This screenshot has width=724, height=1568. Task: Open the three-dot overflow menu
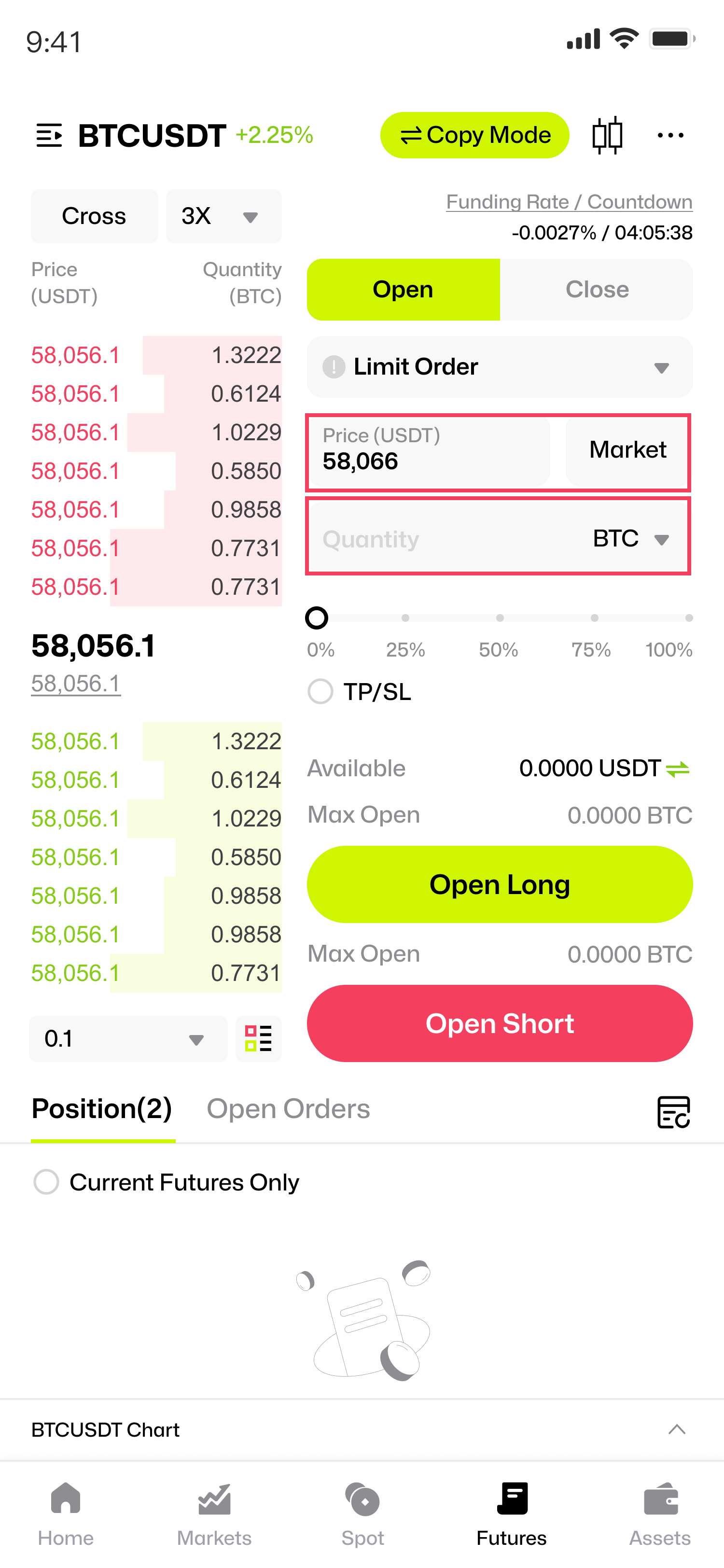[670, 135]
